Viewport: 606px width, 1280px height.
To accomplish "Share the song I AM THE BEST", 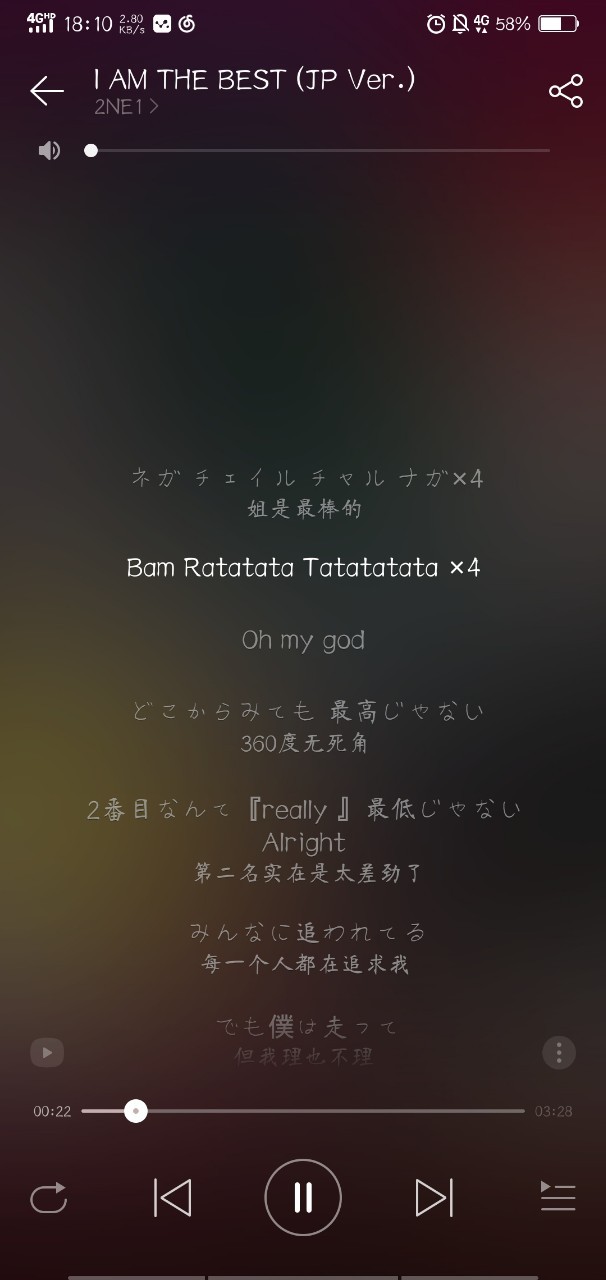I will 565,91.
